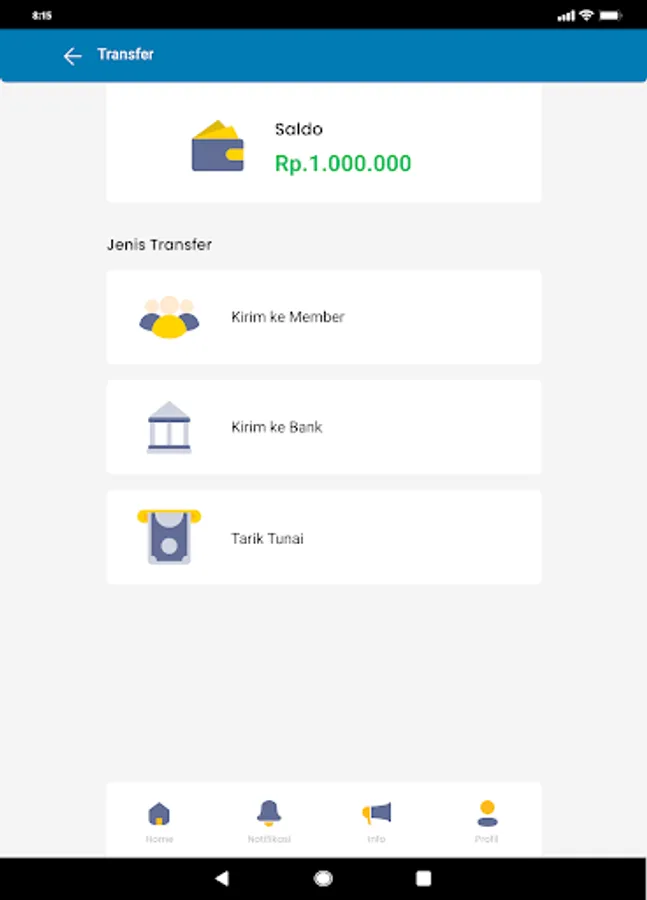The image size is (647, 900).
Task: Choose Tarik Tunai cash withdrawal
Action: coord(324,537)
